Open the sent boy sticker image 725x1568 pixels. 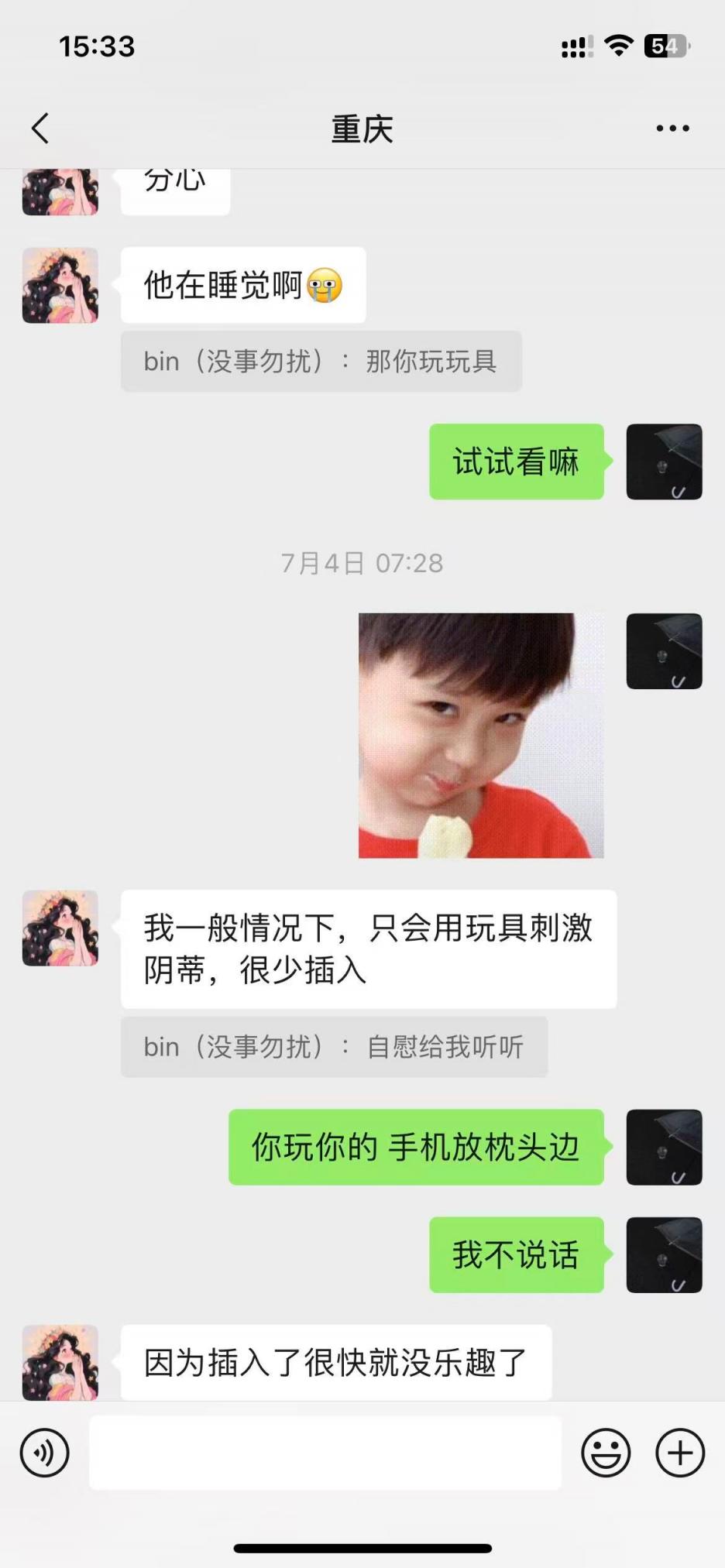[x=480, y=736]
